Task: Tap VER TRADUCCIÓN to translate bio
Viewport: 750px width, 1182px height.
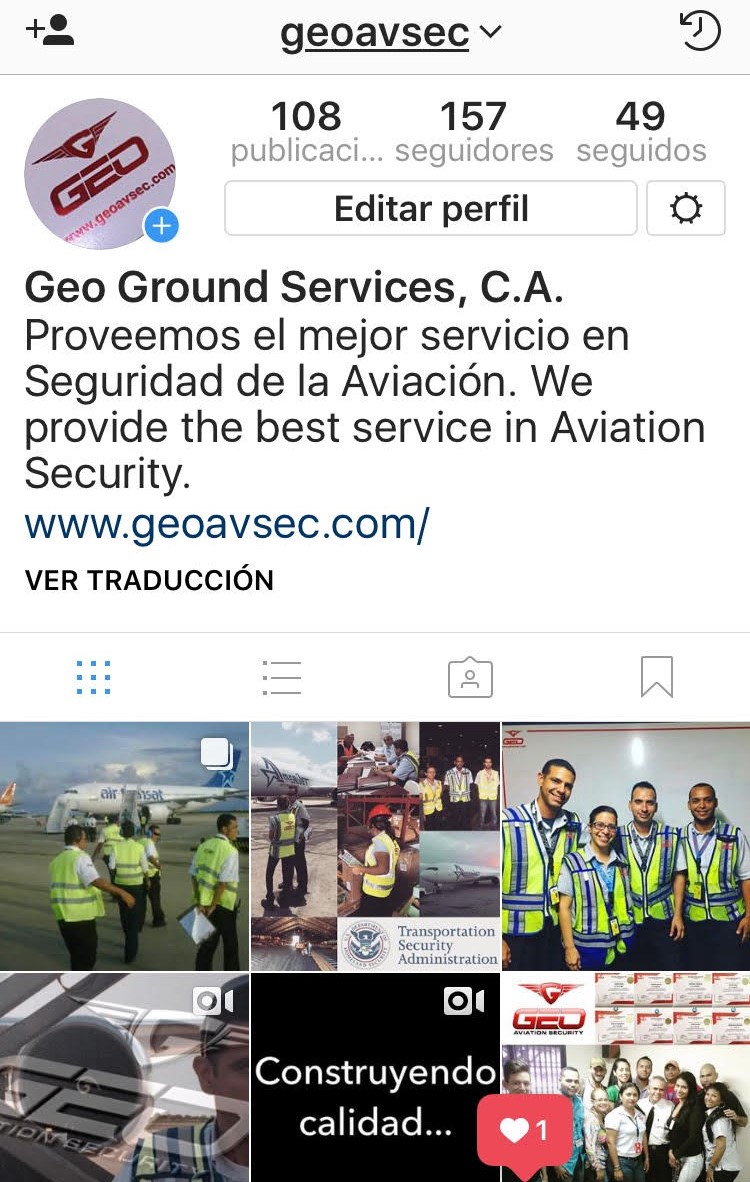Action: tap(149, 580)
